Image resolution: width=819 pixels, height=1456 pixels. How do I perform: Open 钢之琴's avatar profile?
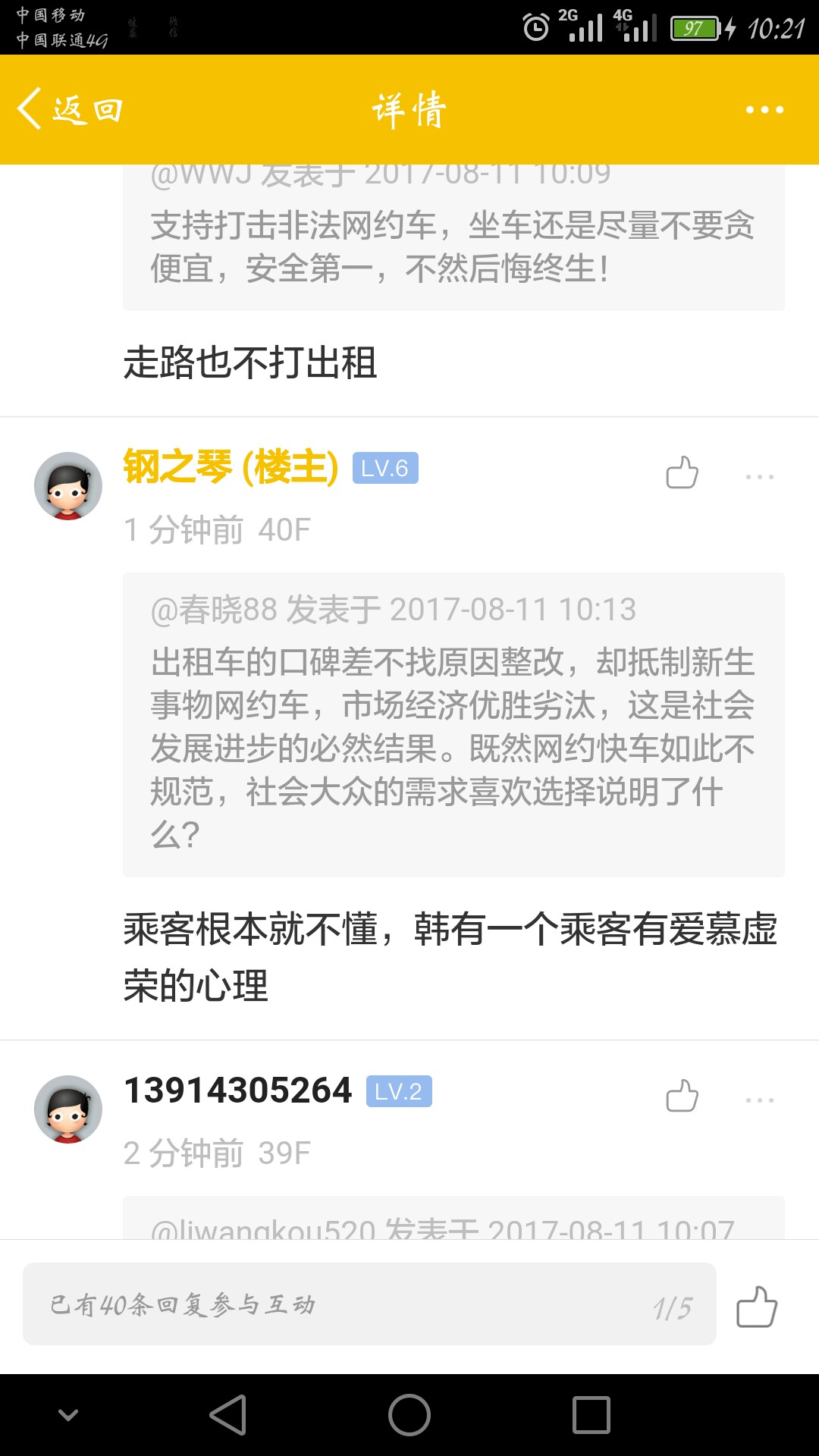tap(68, 486)
